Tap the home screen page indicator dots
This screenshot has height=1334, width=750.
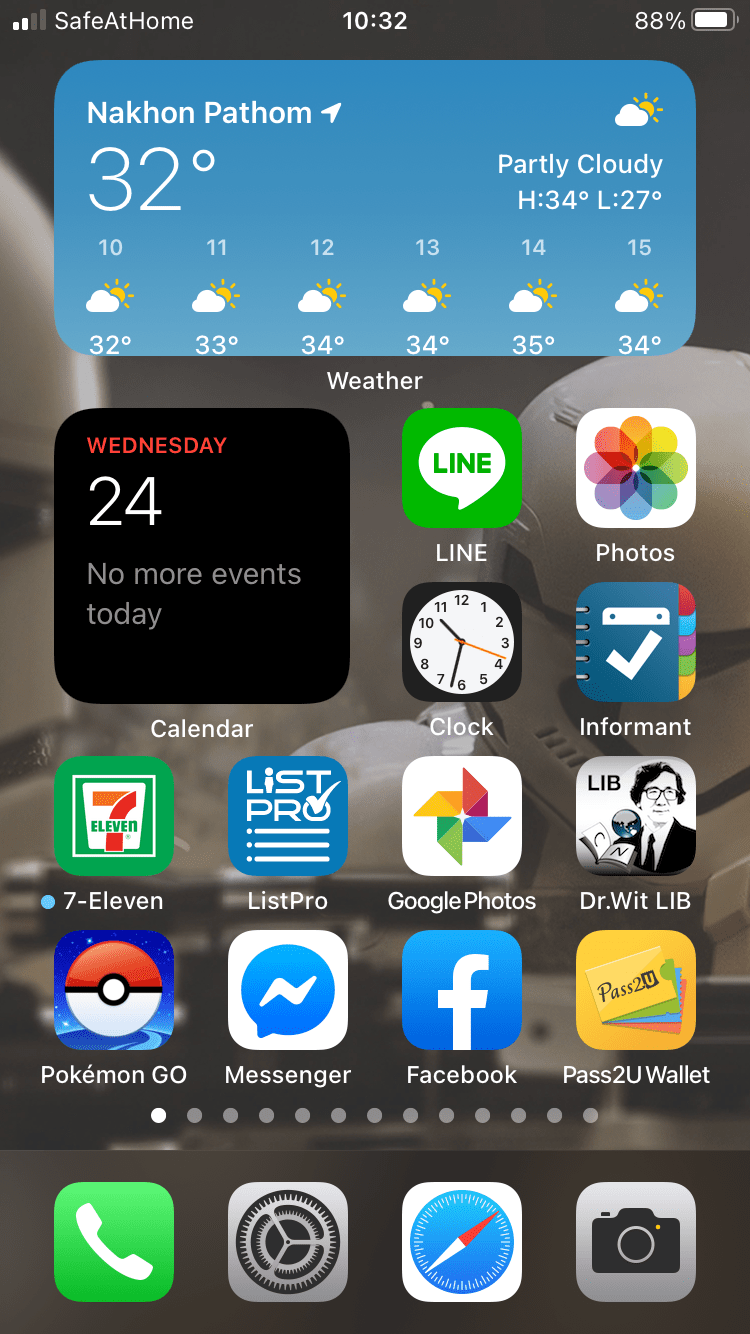pos(374,1115)
